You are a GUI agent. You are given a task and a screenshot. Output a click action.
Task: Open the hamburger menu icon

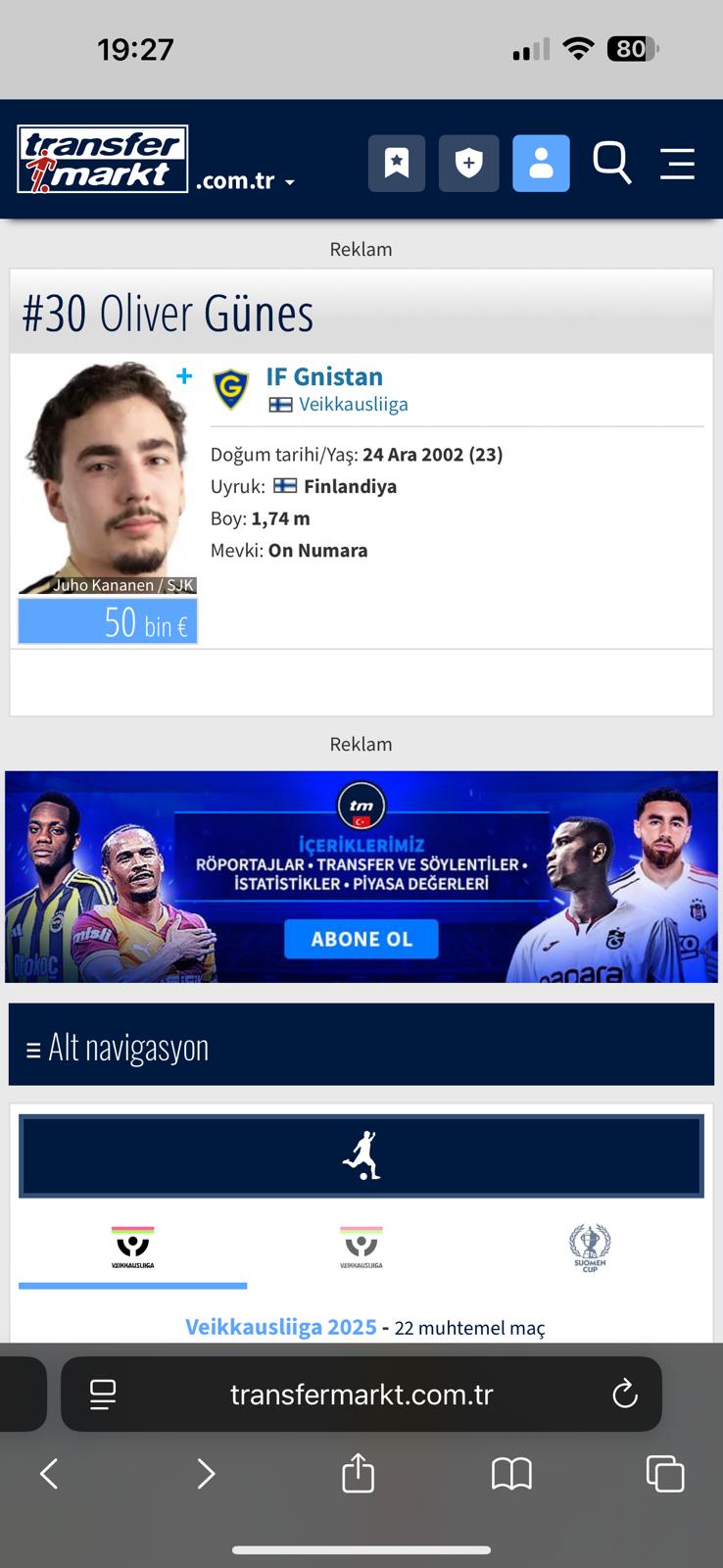tap(677, 165)
